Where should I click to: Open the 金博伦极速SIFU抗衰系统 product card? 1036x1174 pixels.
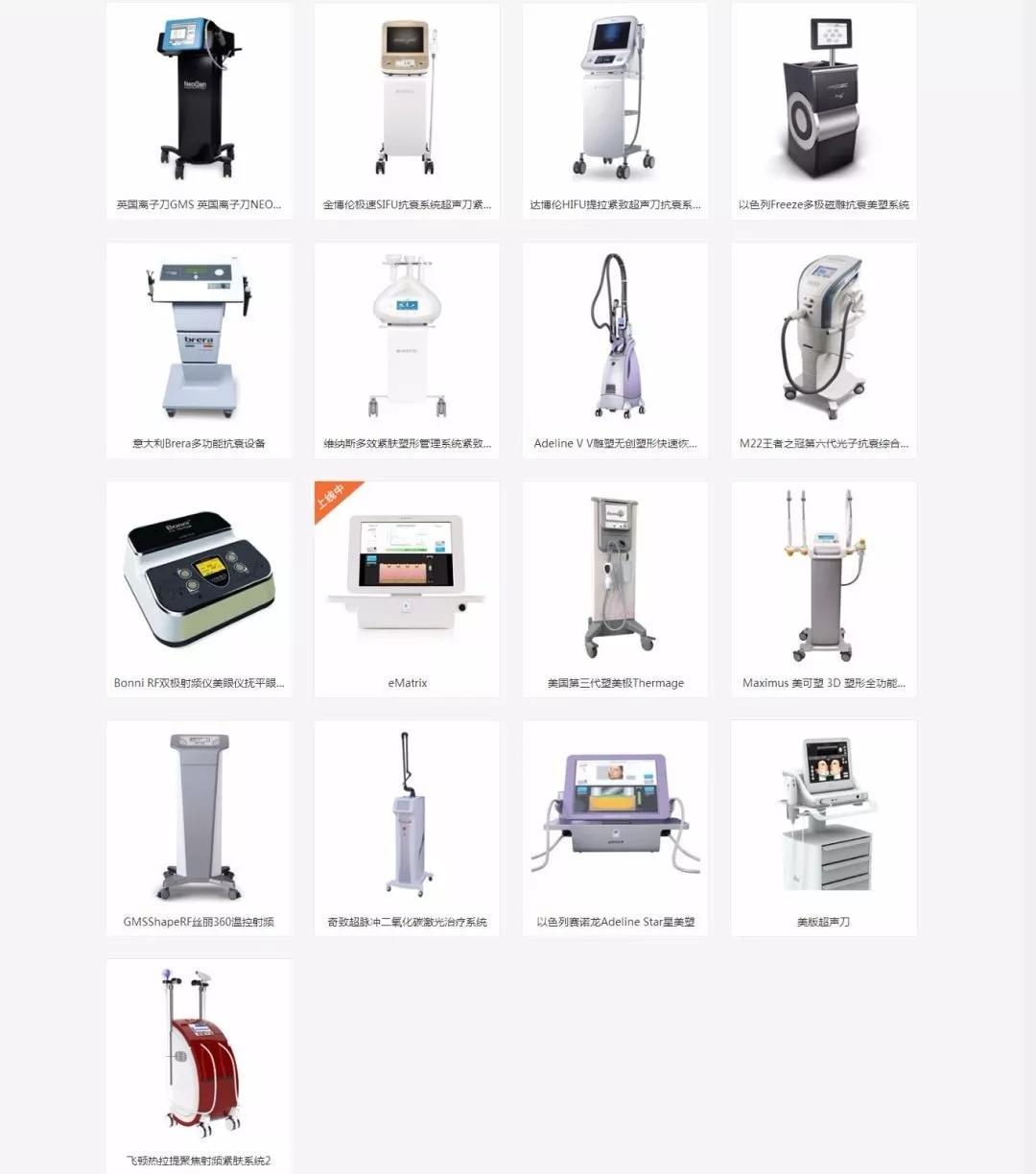click(x=407, y=110)
